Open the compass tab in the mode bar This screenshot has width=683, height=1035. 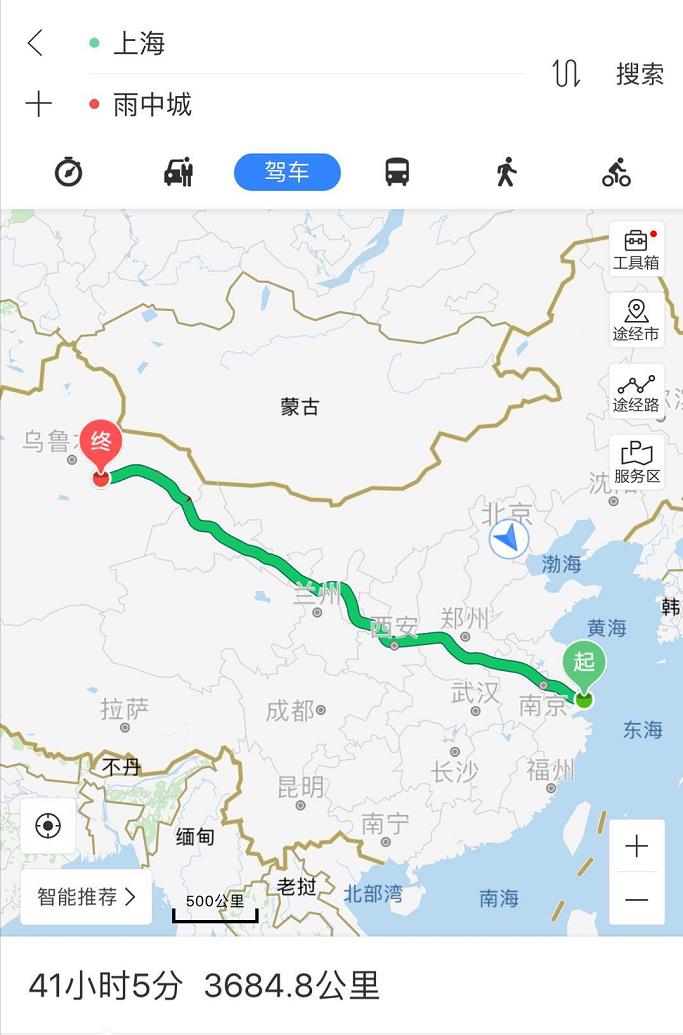[x=68, y=172]
